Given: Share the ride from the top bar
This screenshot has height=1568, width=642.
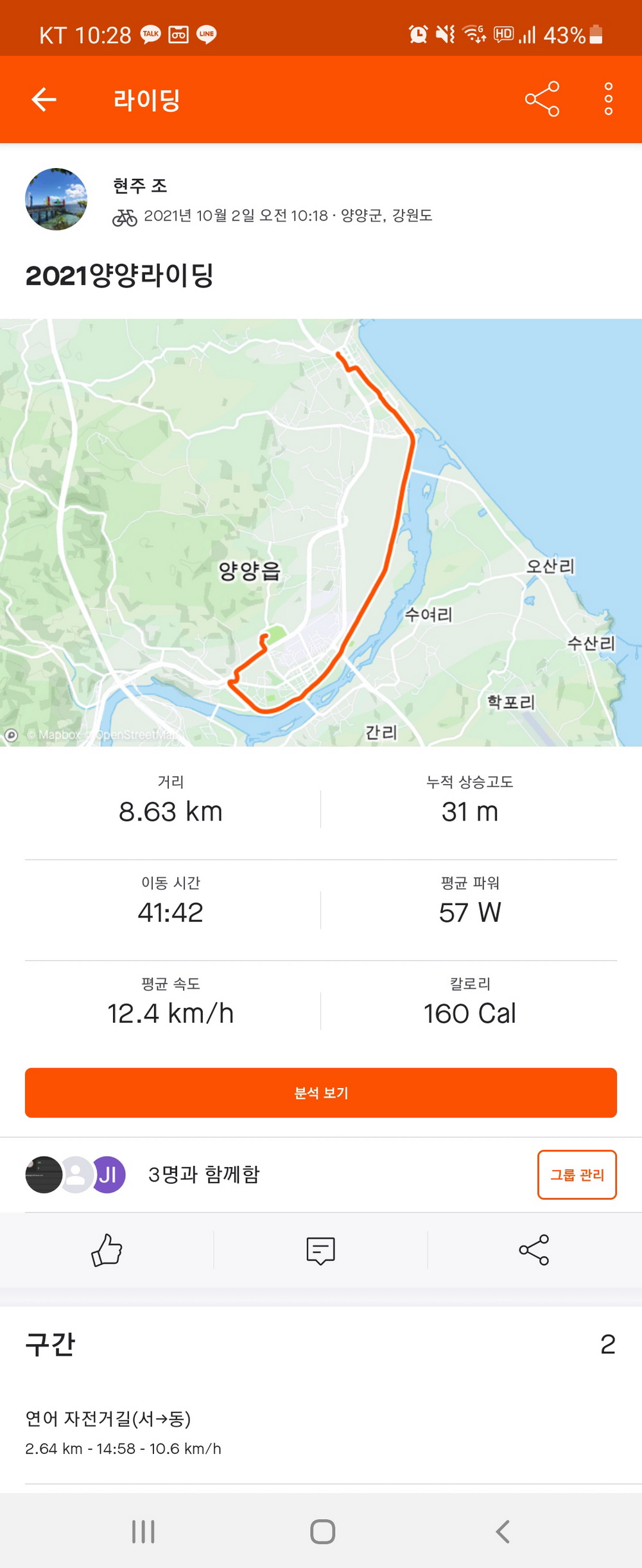Looking at the screenshot, I should click(x=542, y=99).
